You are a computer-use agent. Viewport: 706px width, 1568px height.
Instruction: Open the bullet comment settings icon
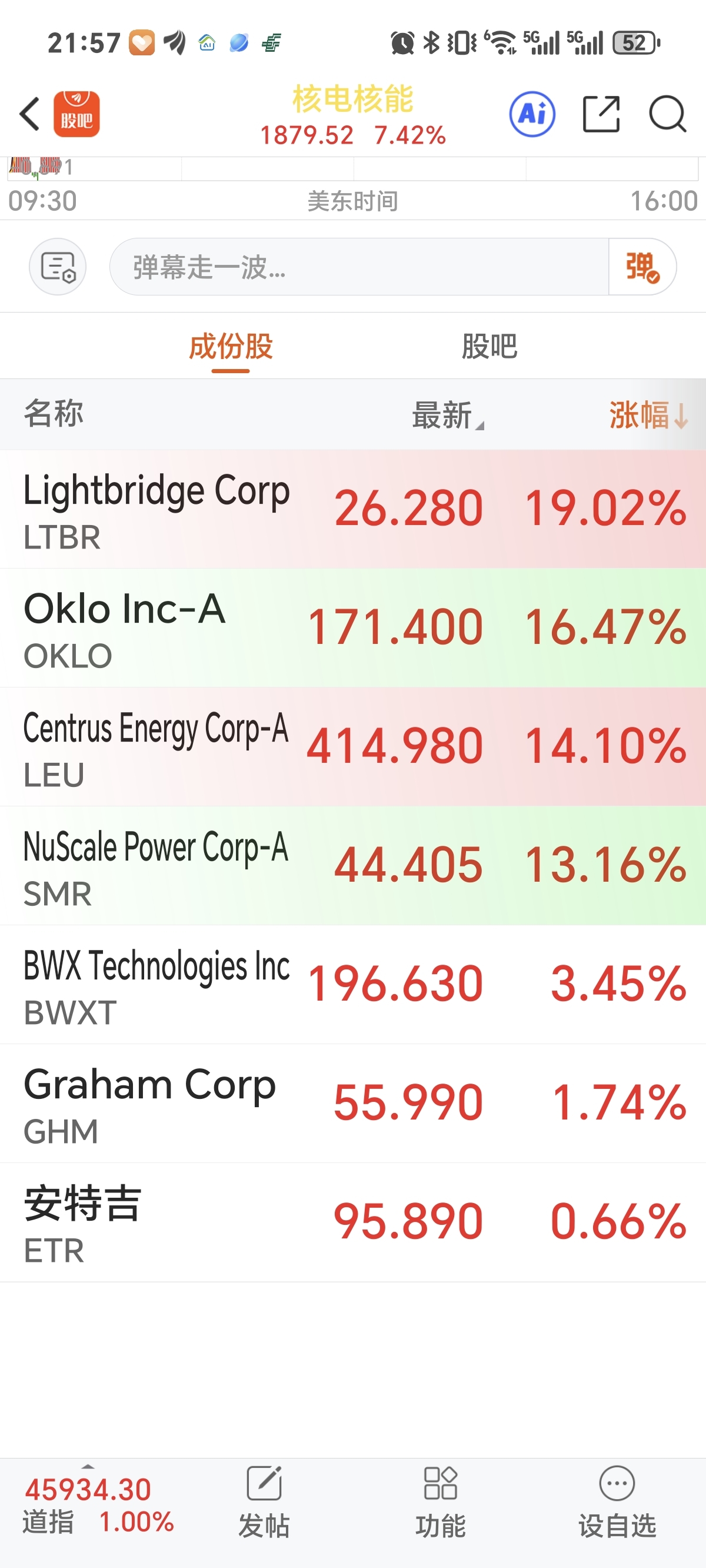(x=58, y=267)
